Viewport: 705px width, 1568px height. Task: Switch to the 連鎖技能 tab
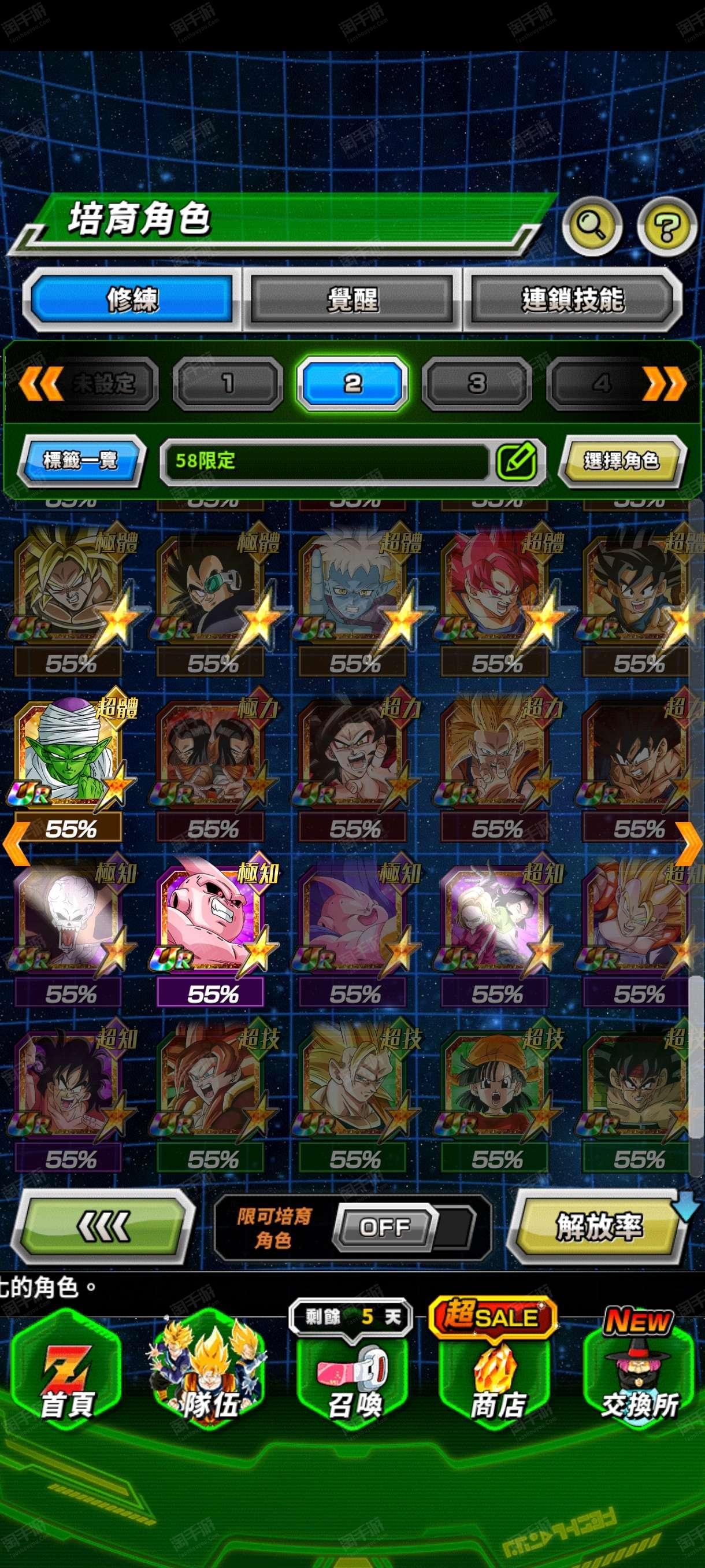point(572,299)
